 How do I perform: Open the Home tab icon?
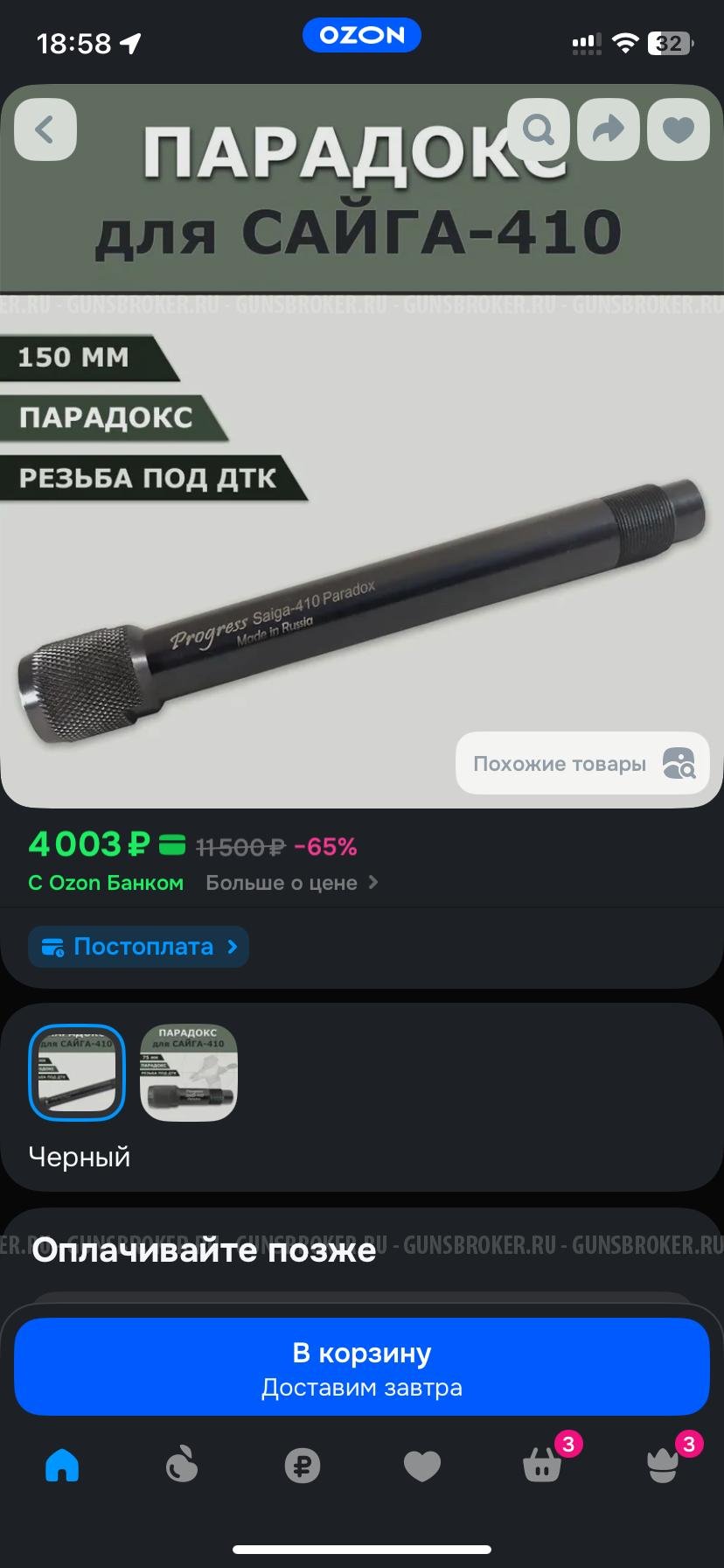[x=60, y=1466]
